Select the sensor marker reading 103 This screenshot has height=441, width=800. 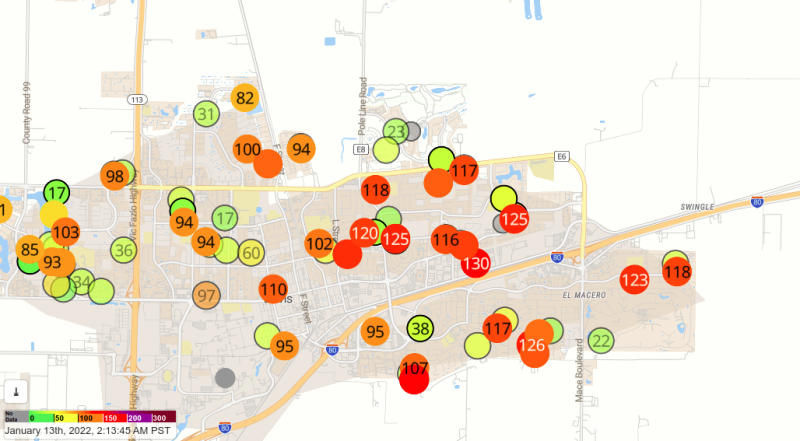coord(65,233)
